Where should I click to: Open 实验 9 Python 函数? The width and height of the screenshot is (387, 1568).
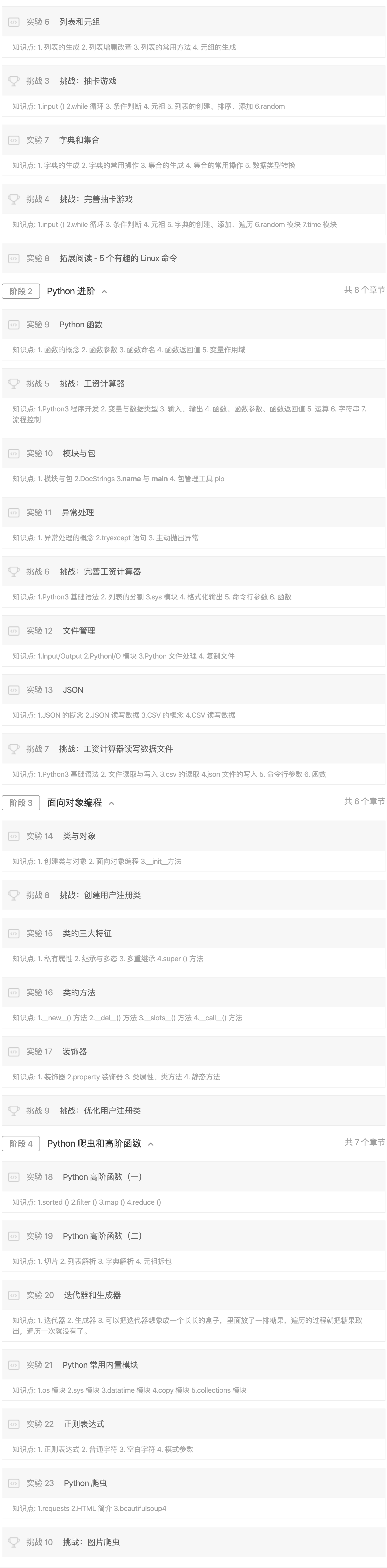(81, 325)
